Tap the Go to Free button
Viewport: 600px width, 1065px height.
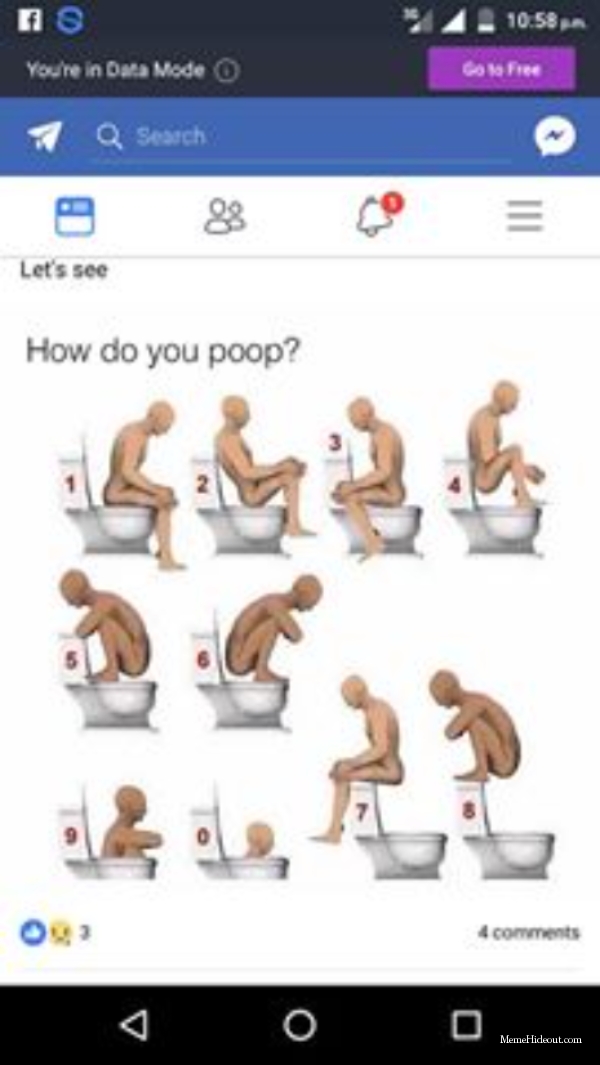coord(501,69)
